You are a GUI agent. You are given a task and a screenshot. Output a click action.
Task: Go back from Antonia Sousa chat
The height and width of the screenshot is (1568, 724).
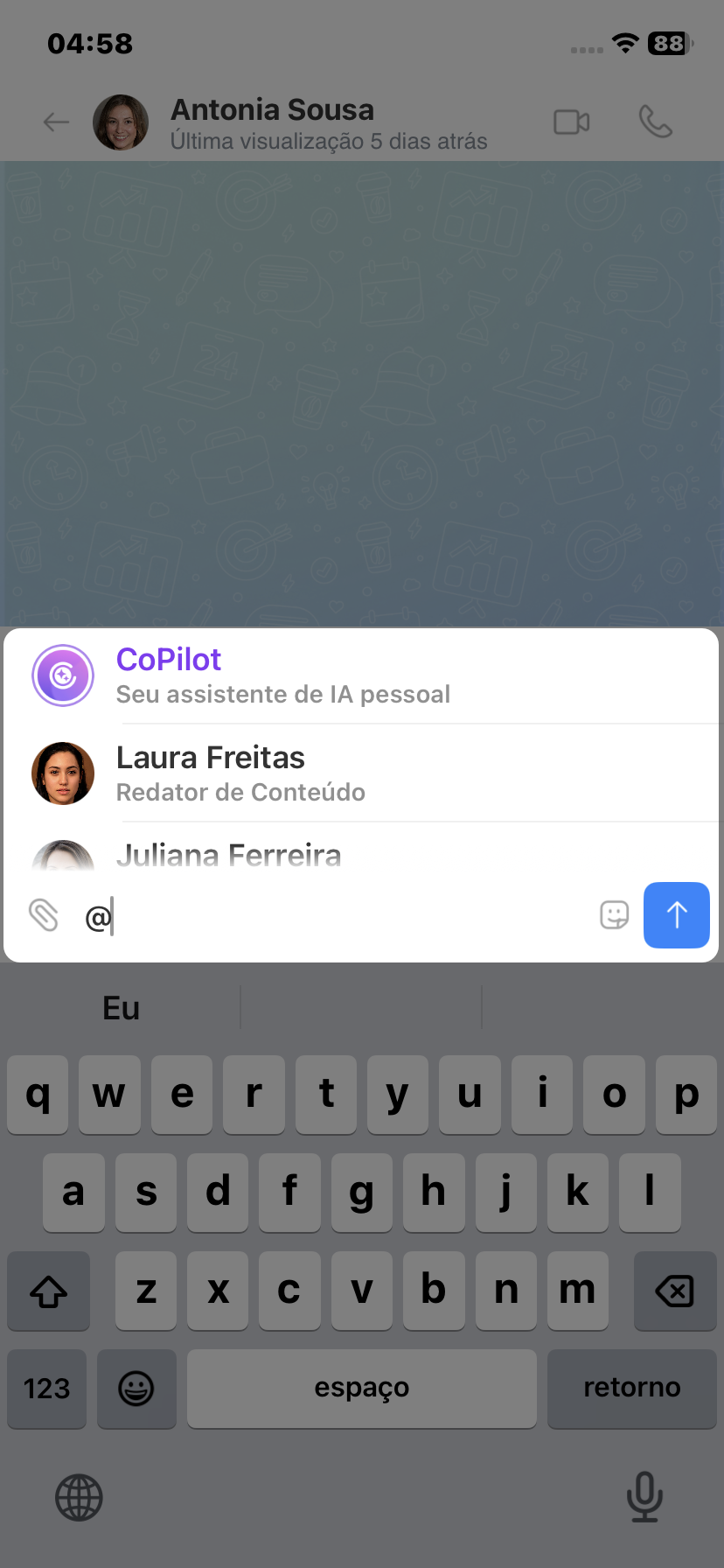56,122
